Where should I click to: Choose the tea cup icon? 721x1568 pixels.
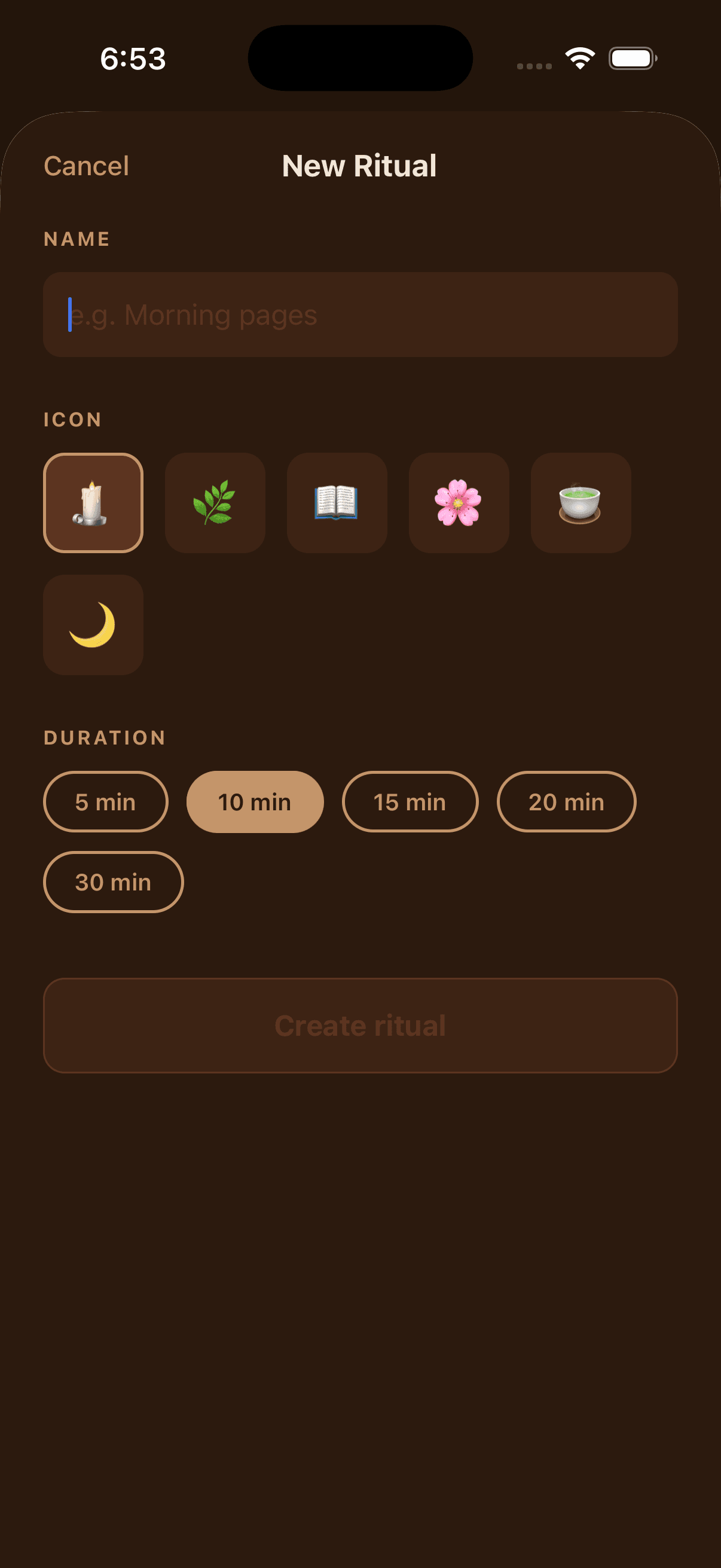581,503
